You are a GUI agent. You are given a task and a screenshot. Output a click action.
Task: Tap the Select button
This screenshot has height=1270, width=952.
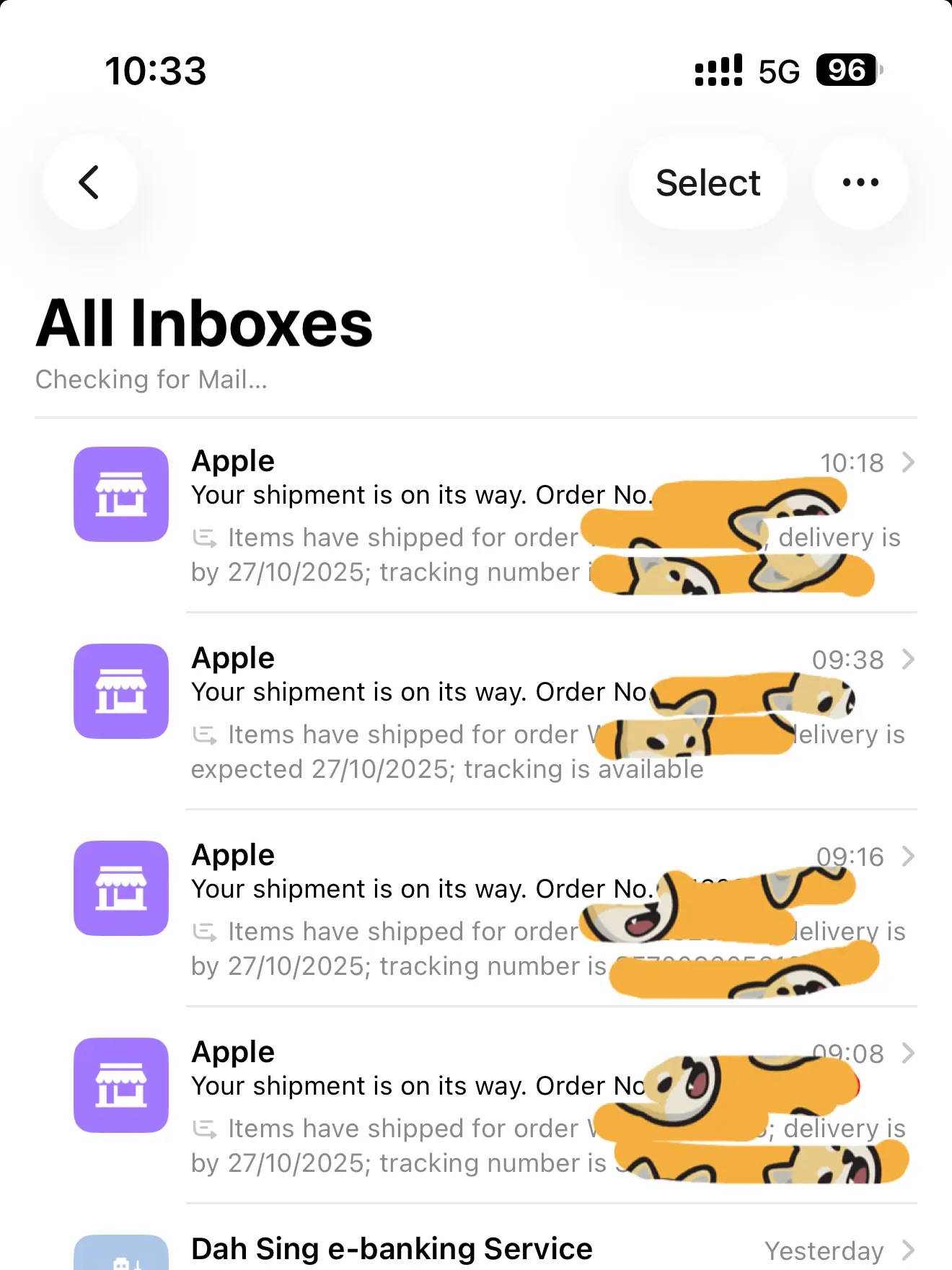pos(708,183)
